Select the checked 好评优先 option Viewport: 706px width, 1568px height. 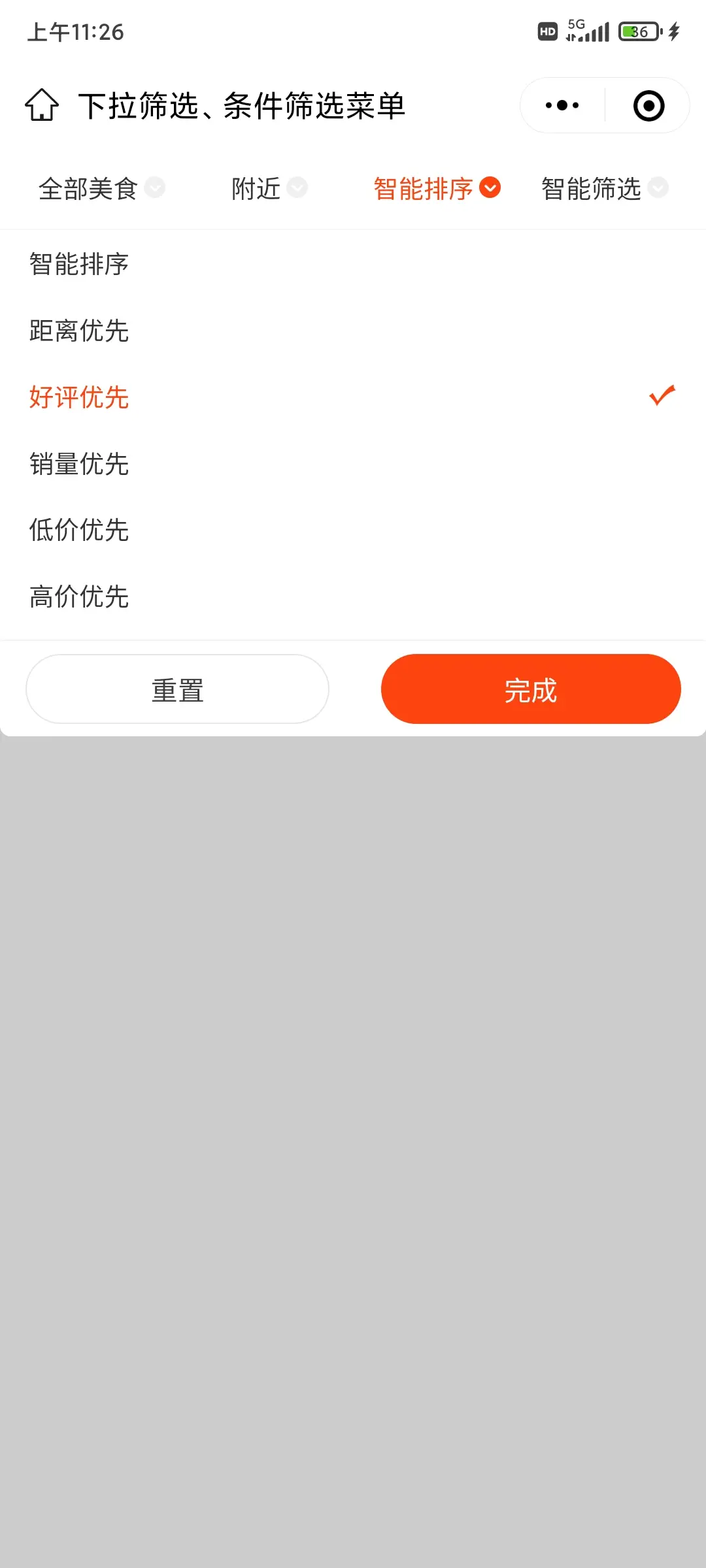click(79, 397)
